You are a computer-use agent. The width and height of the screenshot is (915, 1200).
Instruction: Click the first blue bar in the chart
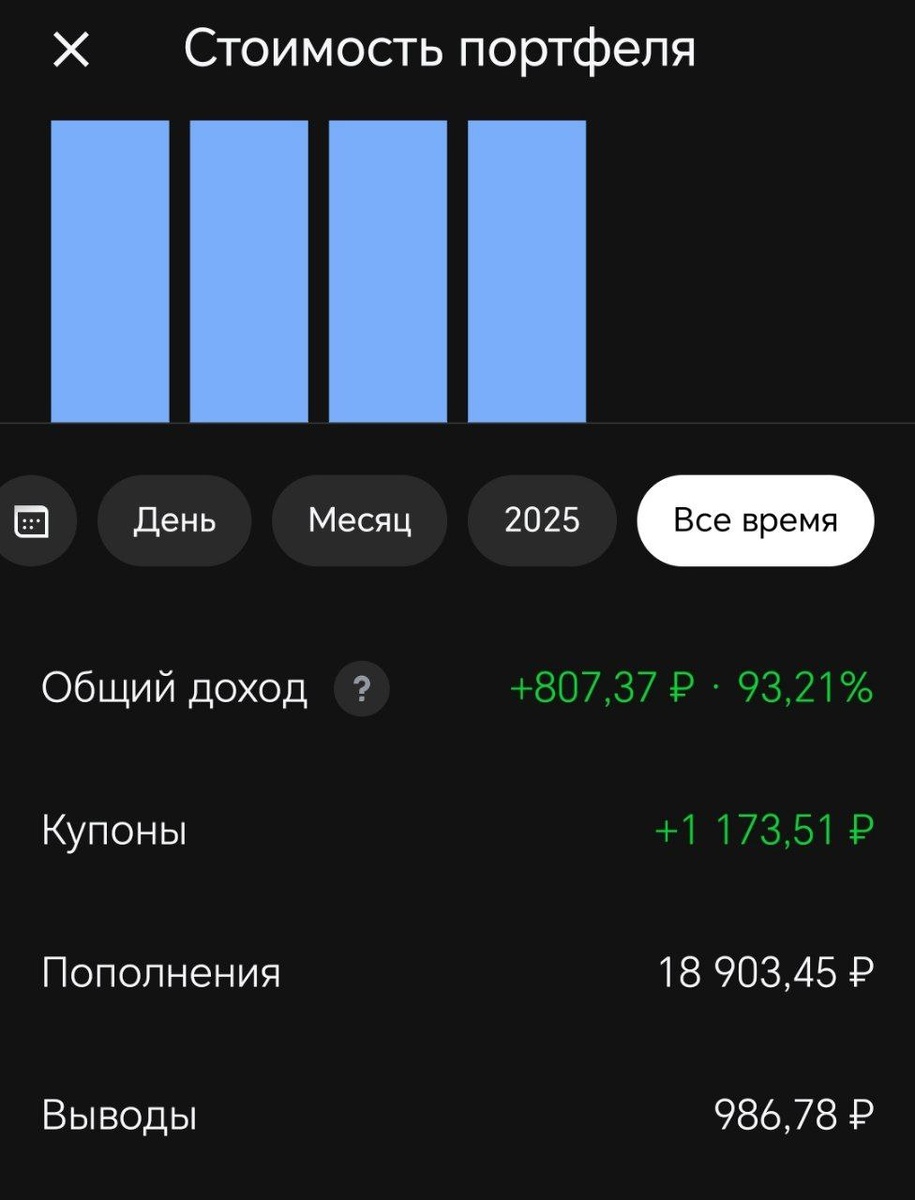pos(110,270)
